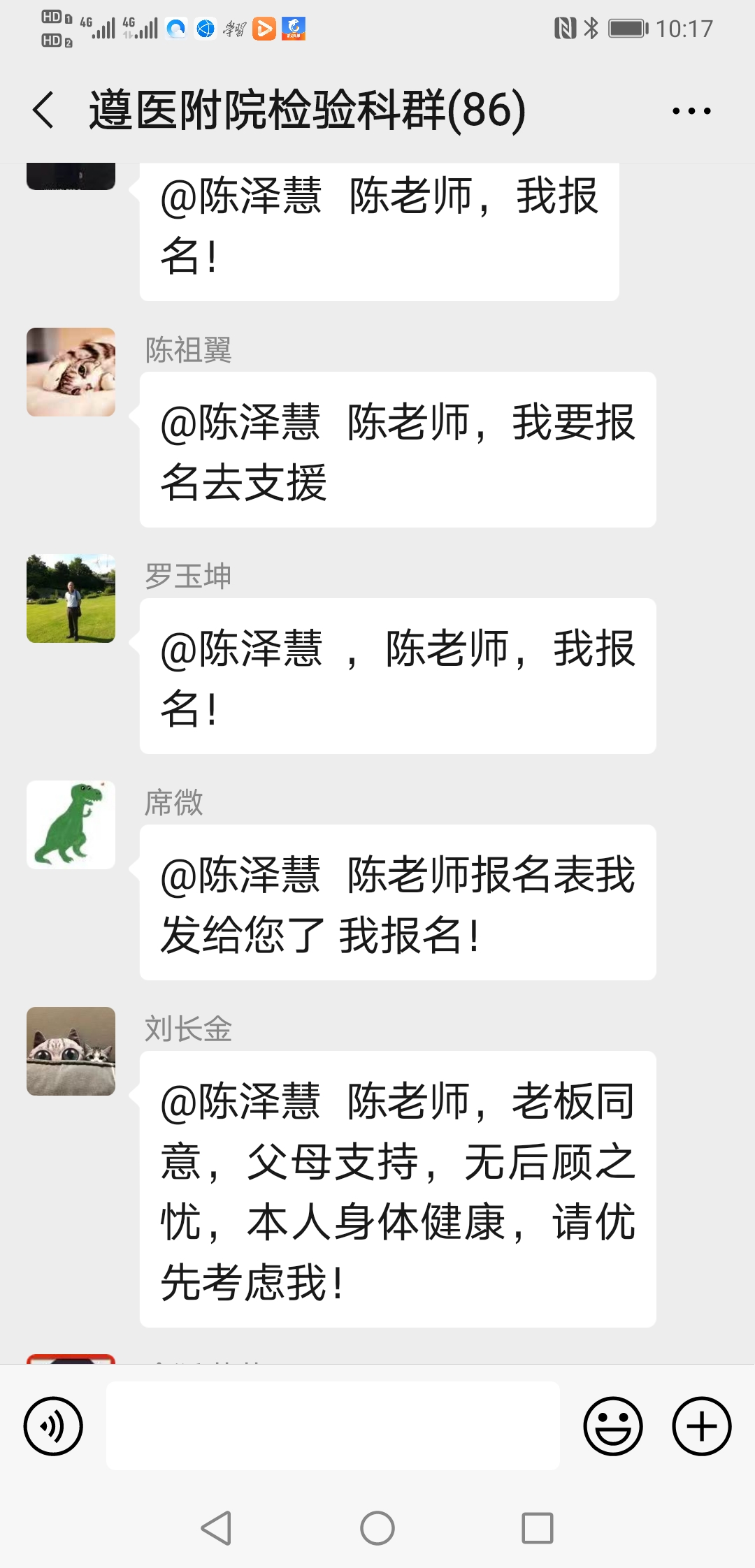
Task: Open 席微's dinosaur avatar
Action: (71, 825)
